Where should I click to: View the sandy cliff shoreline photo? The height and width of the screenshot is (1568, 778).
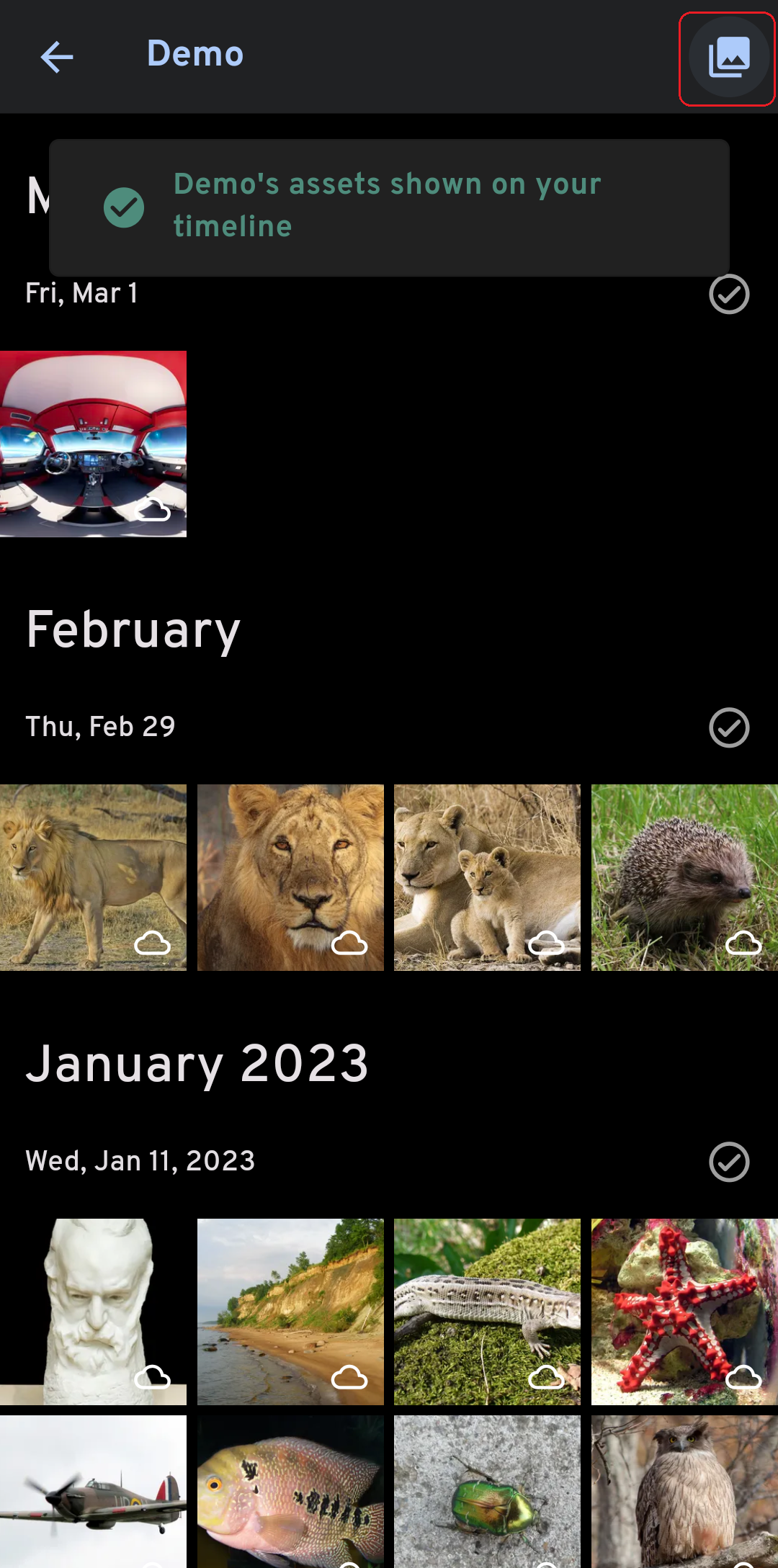coord(290,1312)
